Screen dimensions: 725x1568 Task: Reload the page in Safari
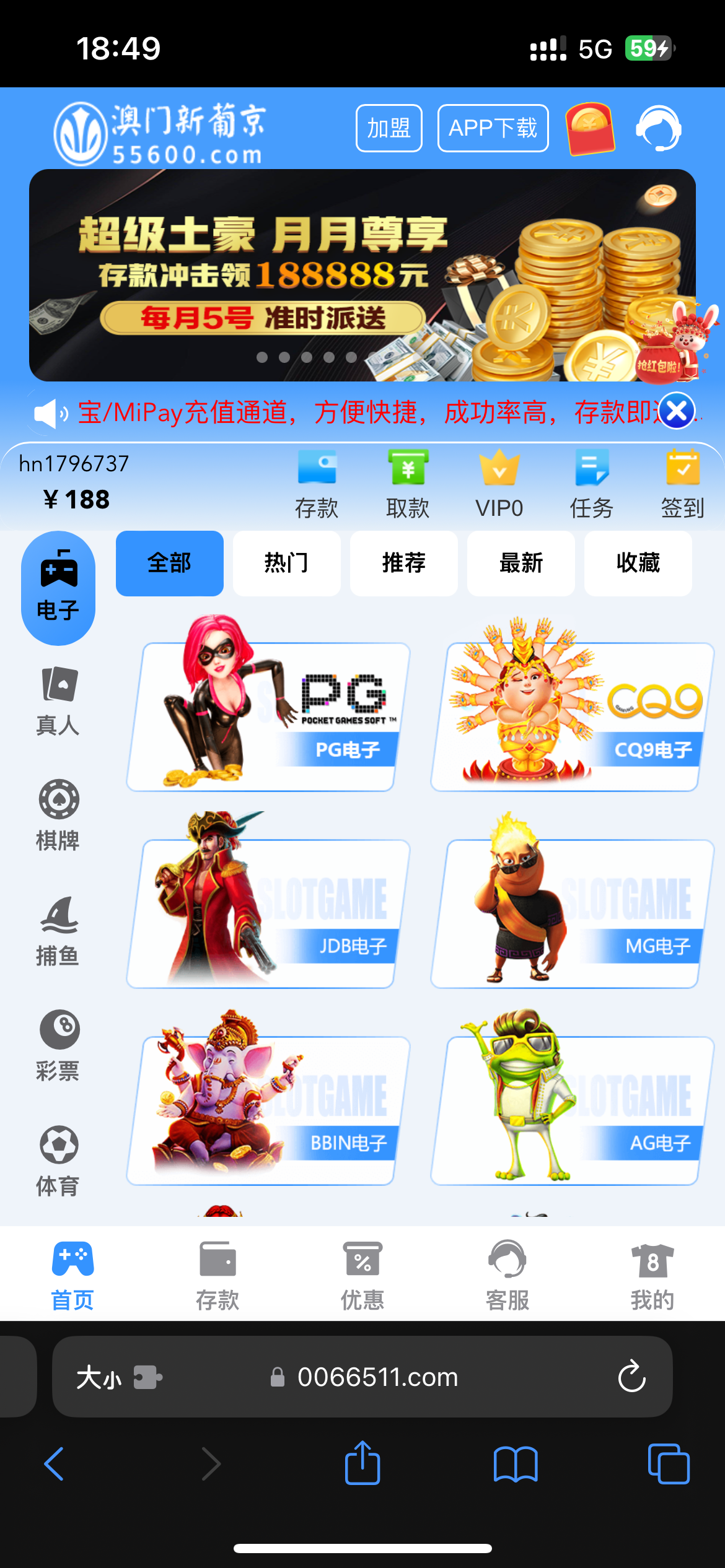click(631, 1377)
